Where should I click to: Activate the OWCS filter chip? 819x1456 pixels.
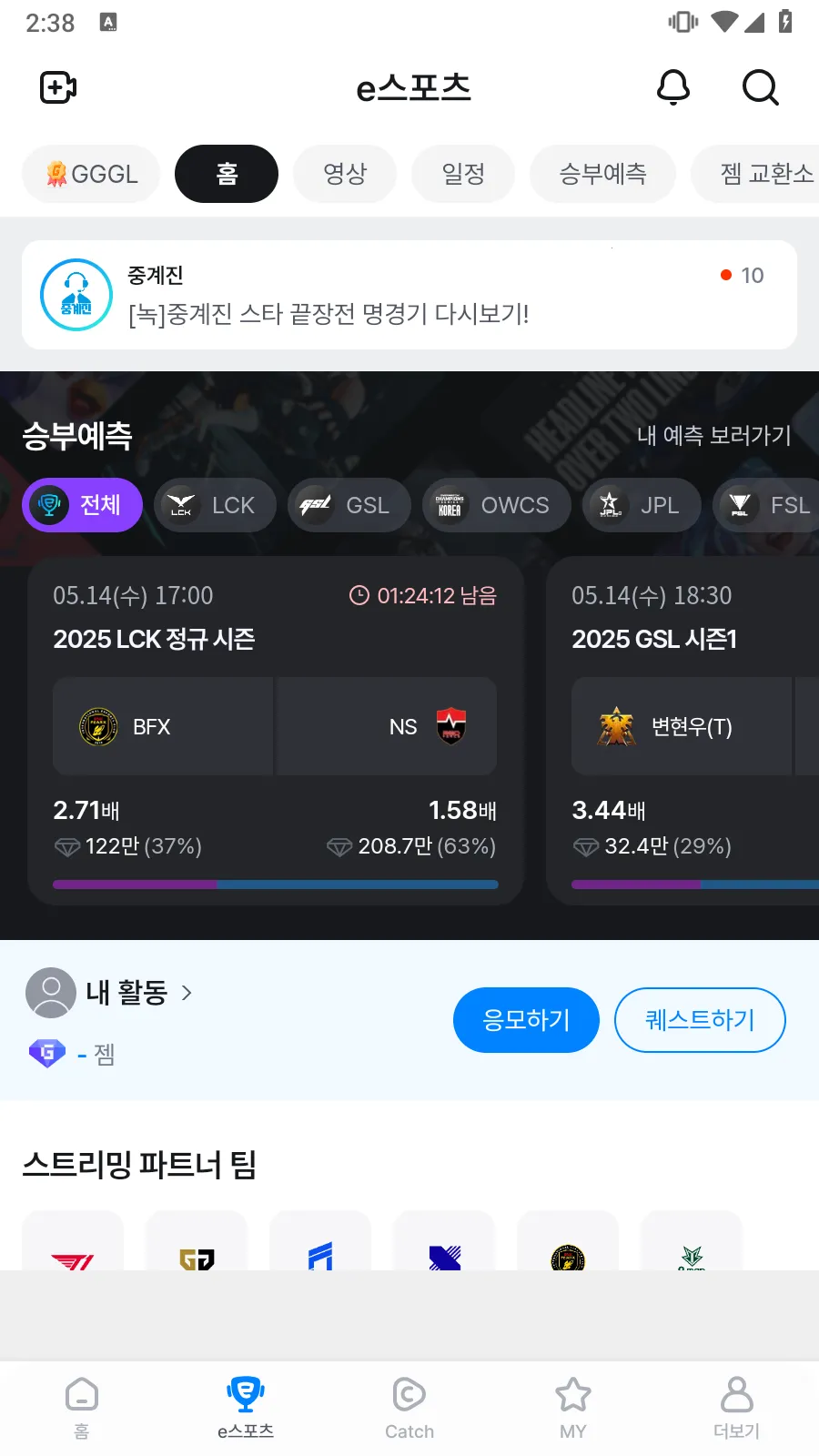[x=496, y=505]
